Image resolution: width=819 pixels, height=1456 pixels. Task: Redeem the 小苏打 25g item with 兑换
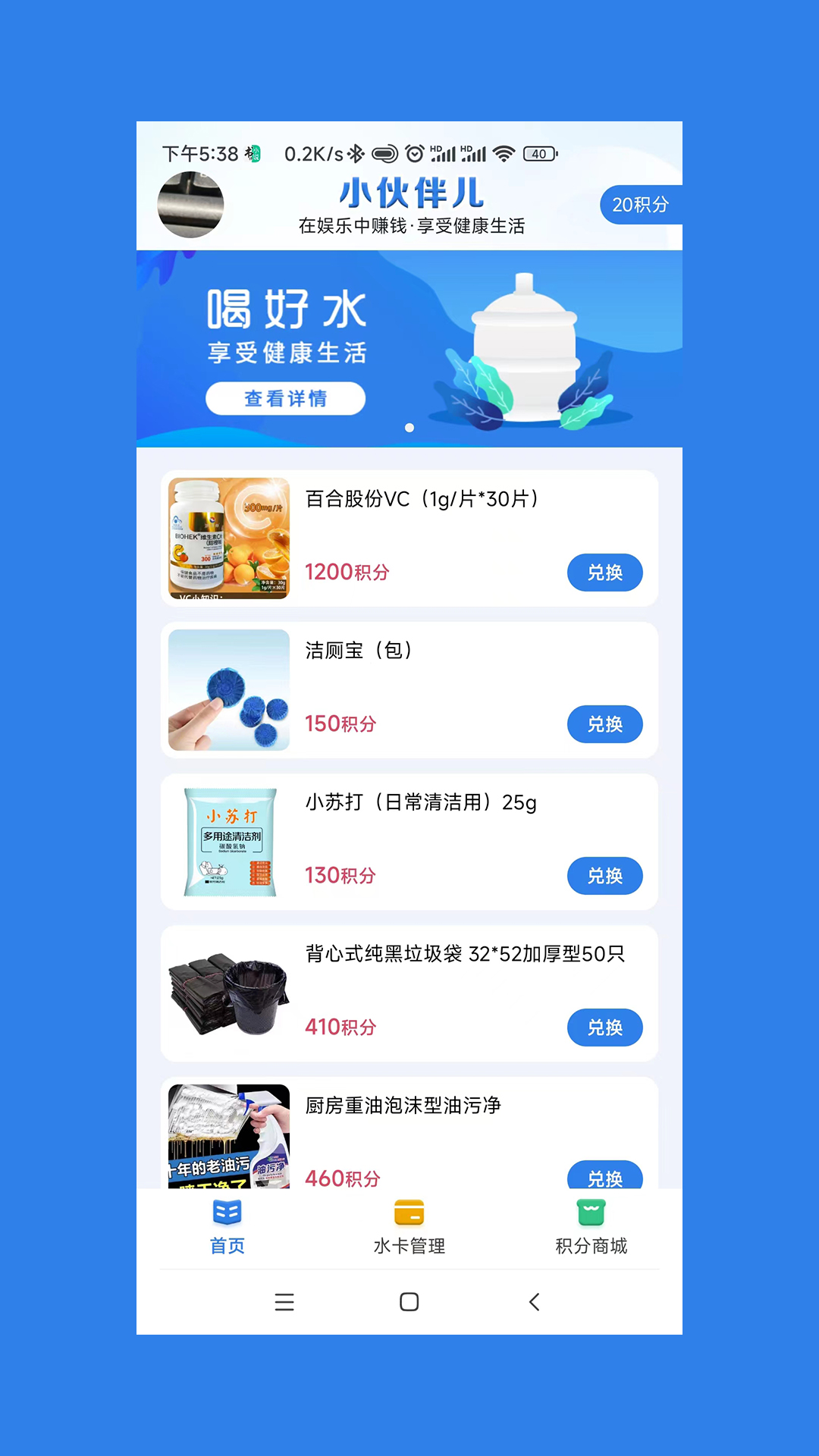[605, 876]
